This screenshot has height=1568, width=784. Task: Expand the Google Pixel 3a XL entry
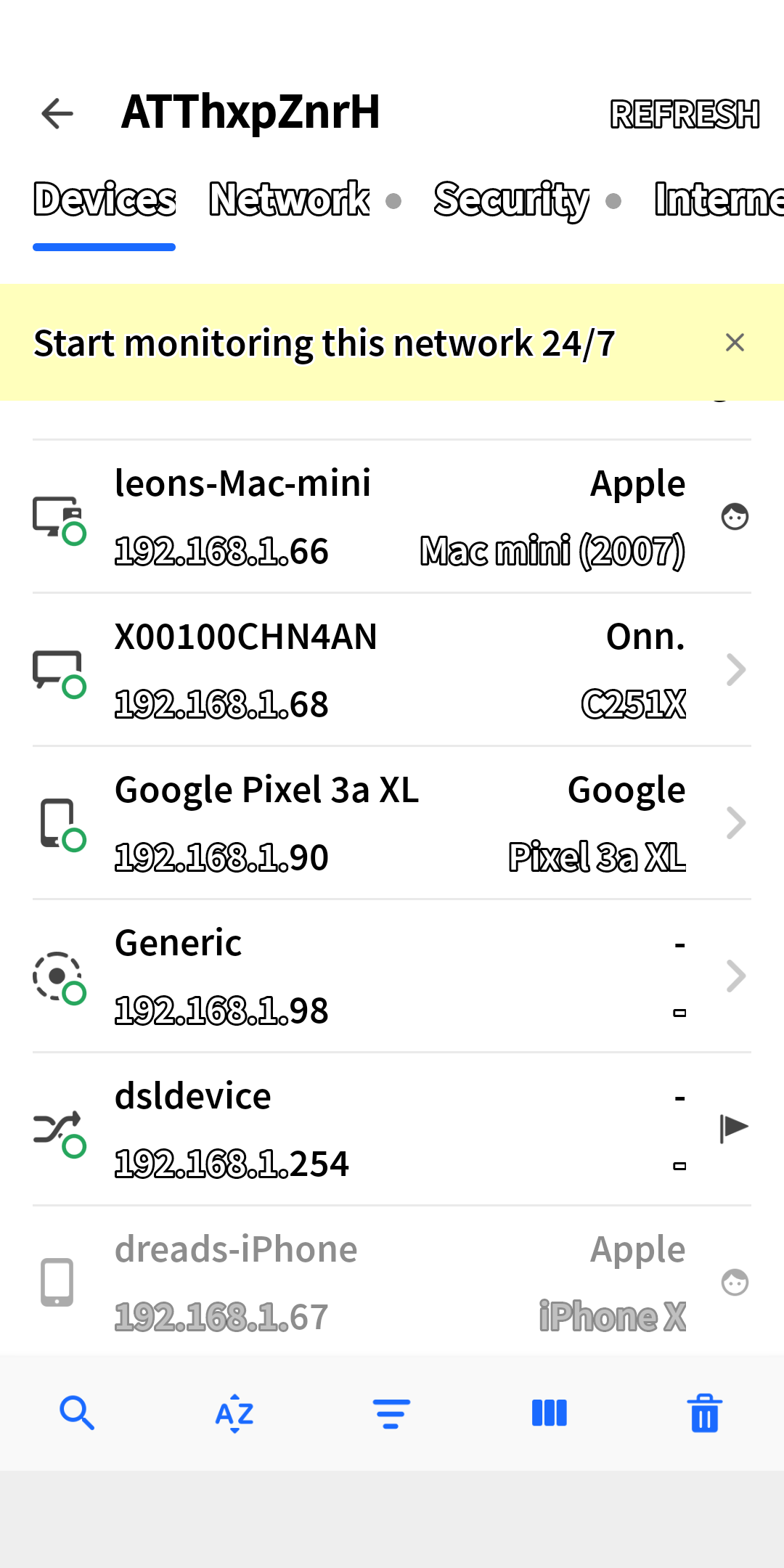click(736, 822)
